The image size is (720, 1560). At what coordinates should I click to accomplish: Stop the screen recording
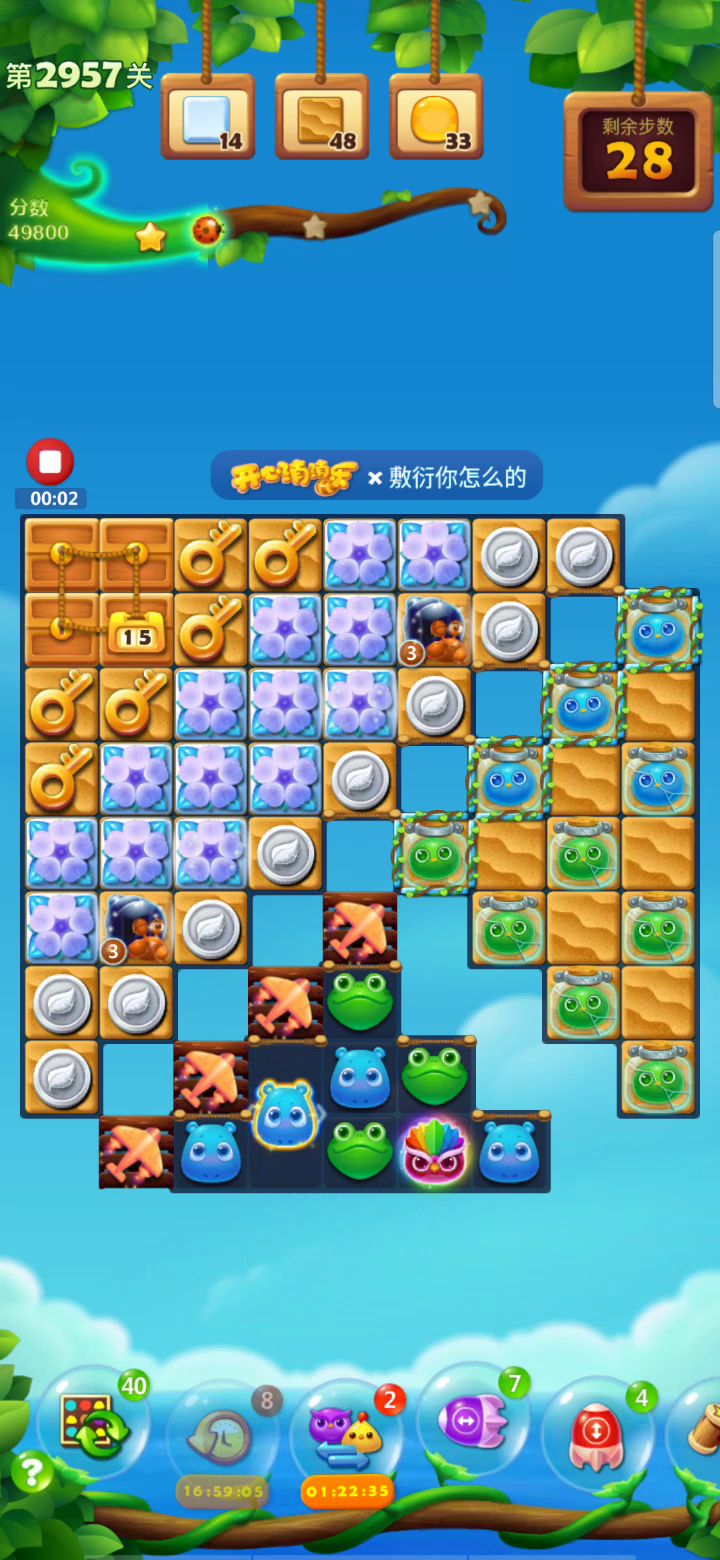[x=50, y=462]
